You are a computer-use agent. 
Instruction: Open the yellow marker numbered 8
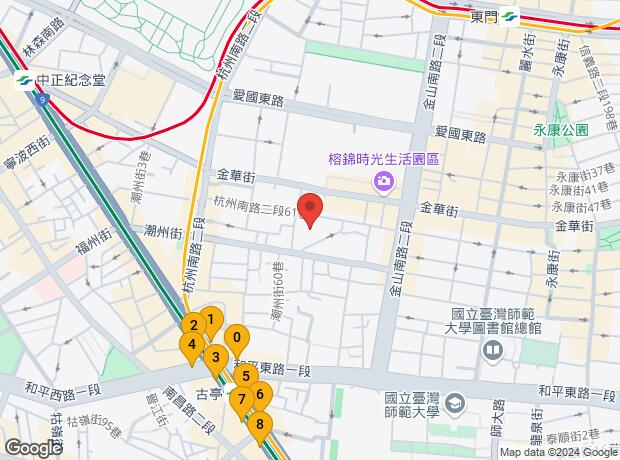point(260,425)
